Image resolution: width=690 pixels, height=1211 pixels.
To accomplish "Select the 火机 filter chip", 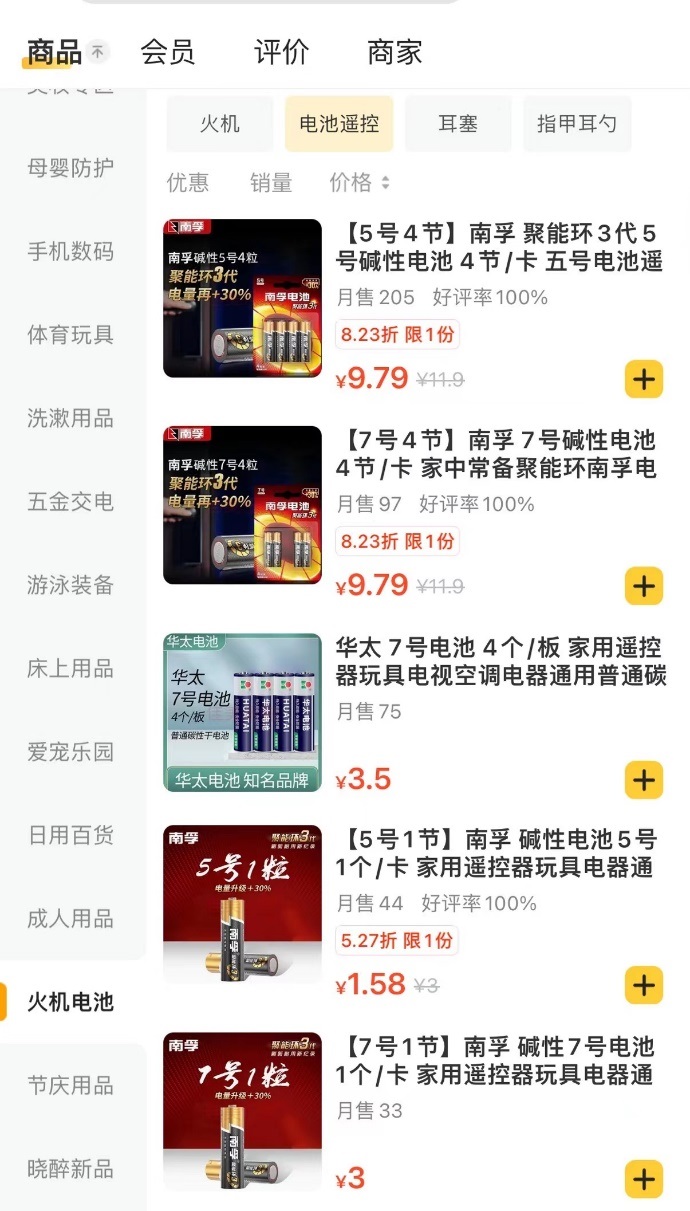I will [x=219, y=124].
